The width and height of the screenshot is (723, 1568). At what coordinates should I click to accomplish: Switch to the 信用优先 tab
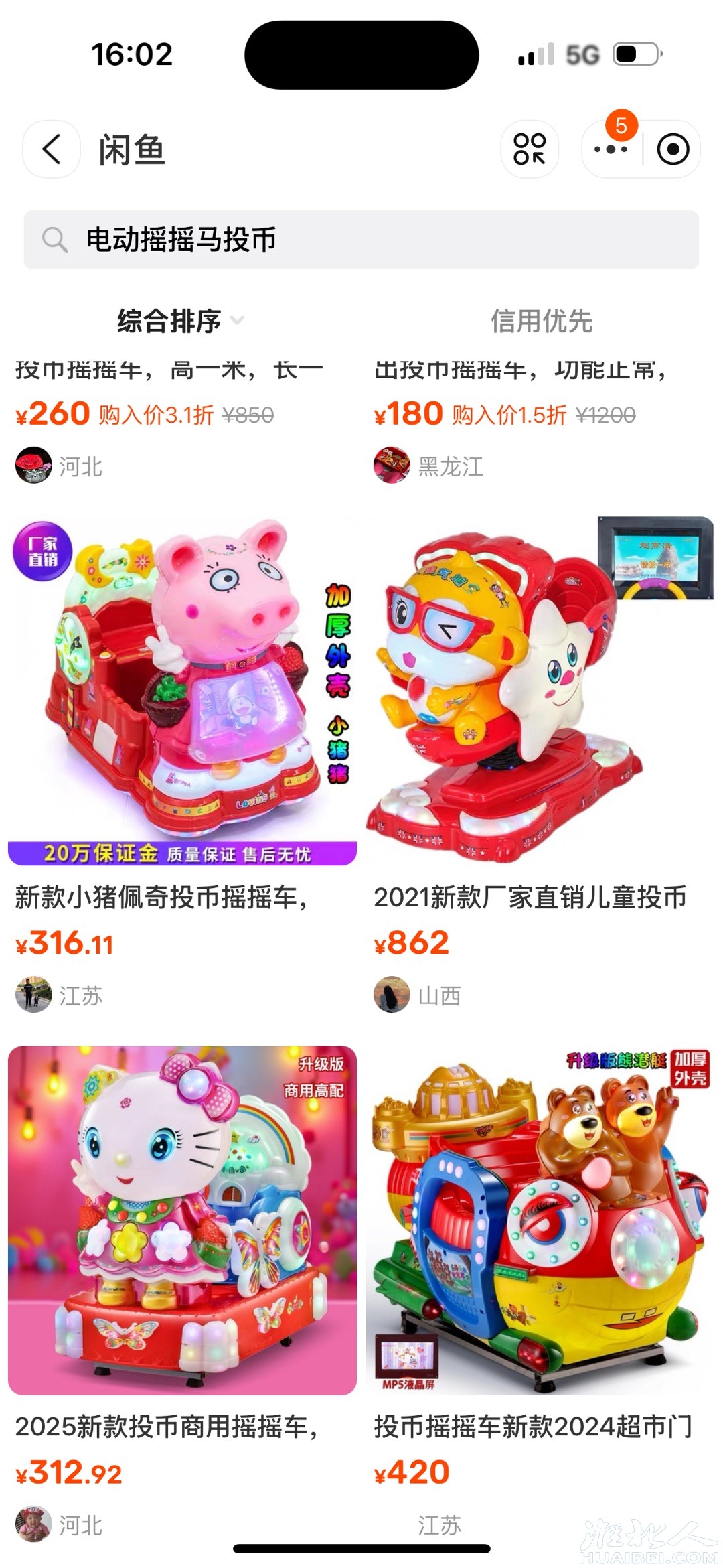pyautogui.click(x=541, y=321)
